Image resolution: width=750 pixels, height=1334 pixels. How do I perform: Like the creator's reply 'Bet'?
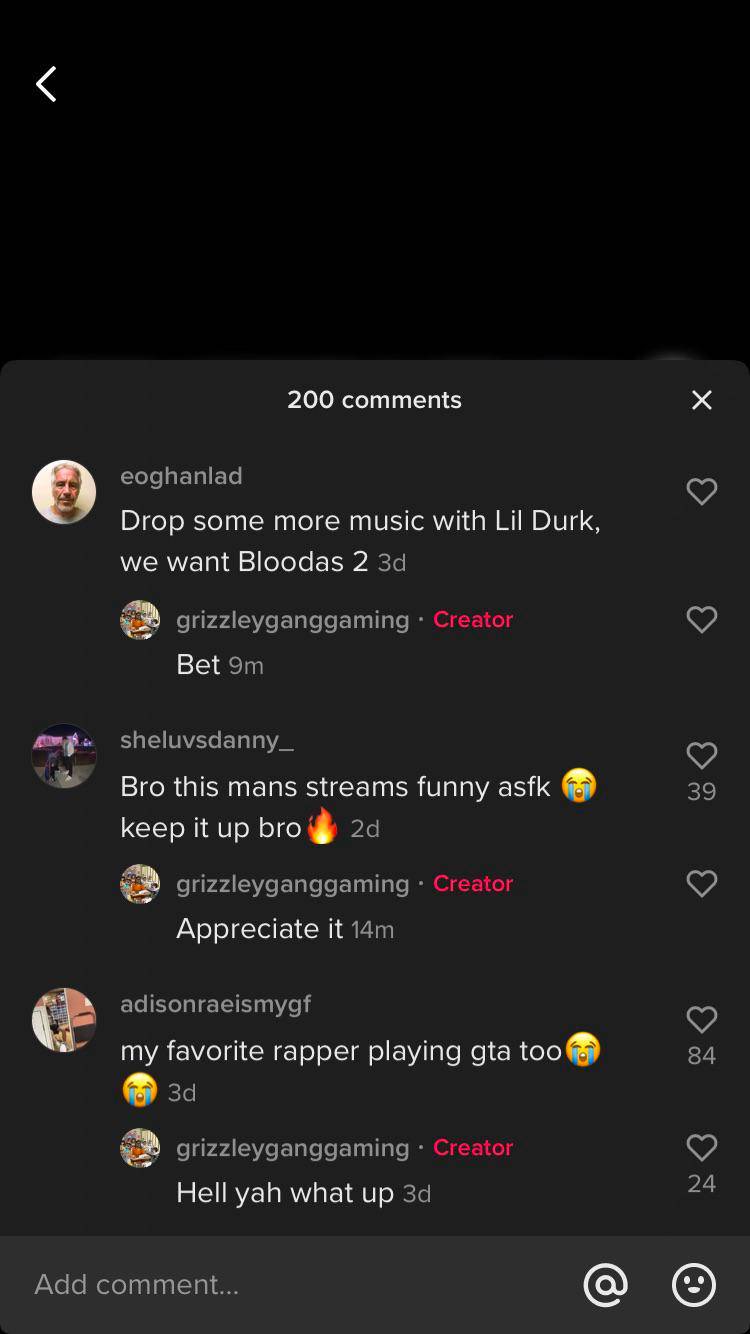click(x=701, y=619)
